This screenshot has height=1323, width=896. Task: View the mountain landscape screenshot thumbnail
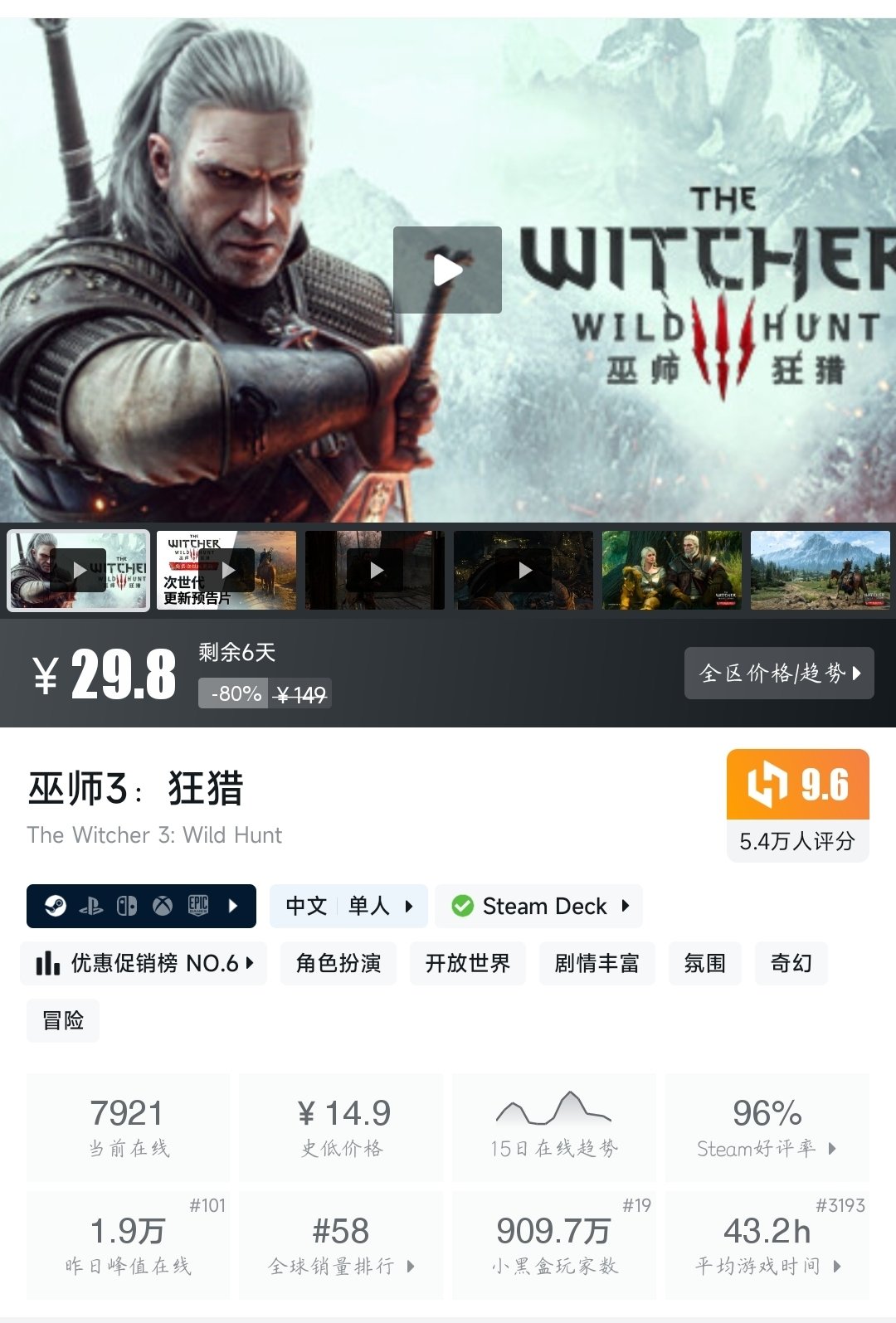click(820, 571)
